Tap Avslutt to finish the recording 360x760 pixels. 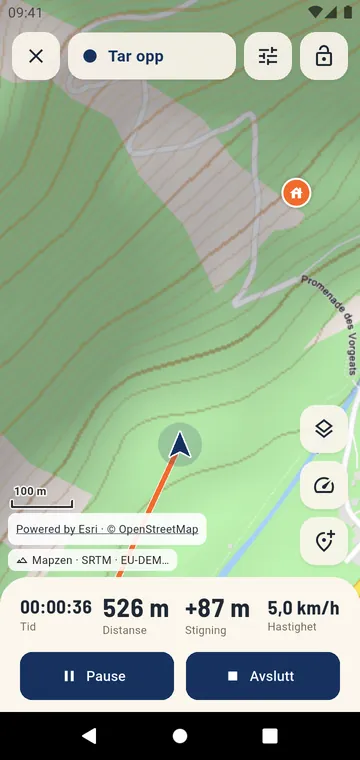pos(263,676)
